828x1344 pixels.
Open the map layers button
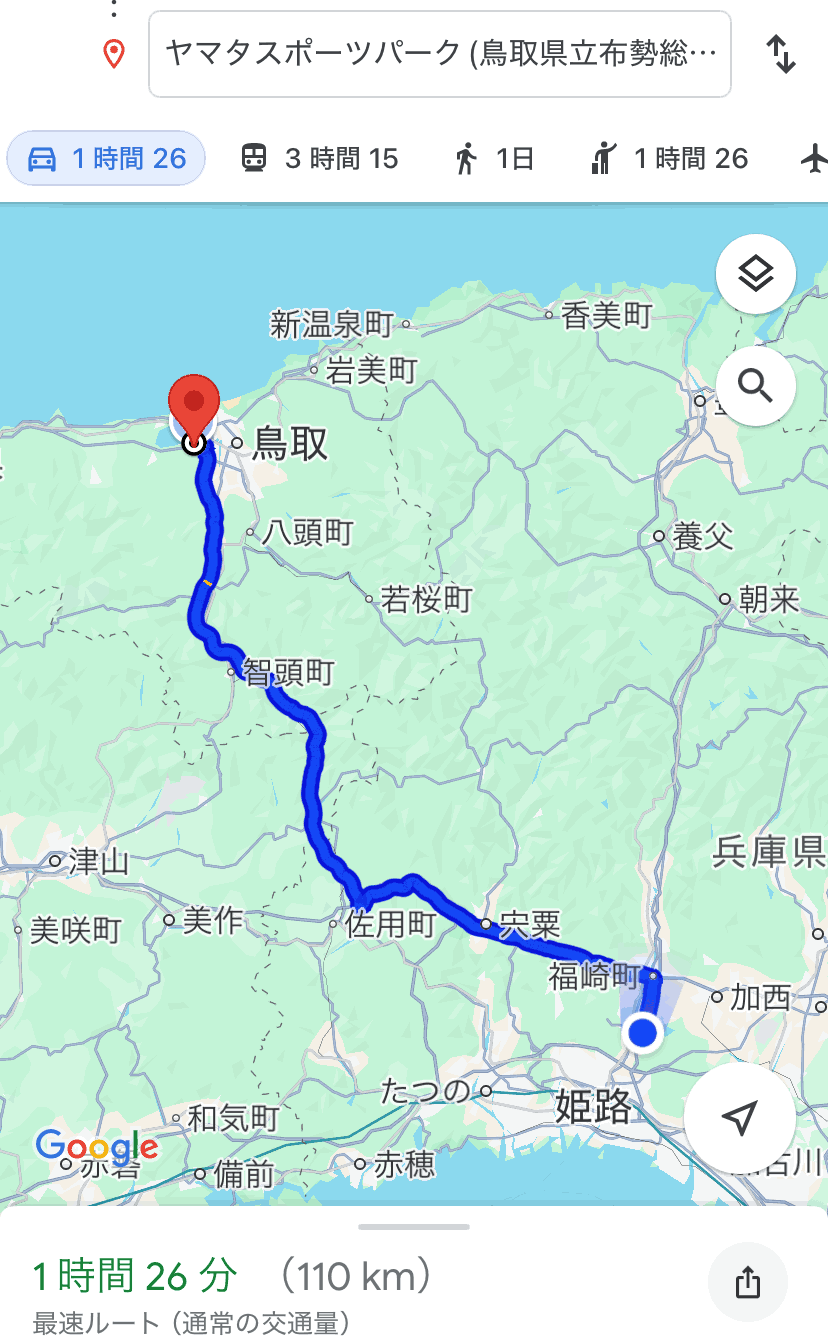click(x=756, y=274)
